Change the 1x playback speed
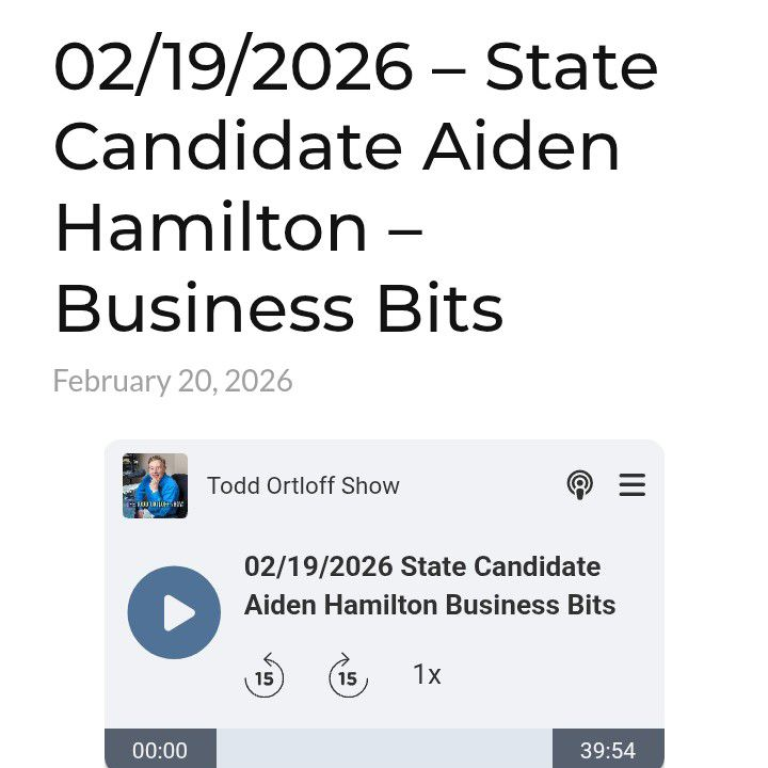768x768 pixels. click(427, 675)
